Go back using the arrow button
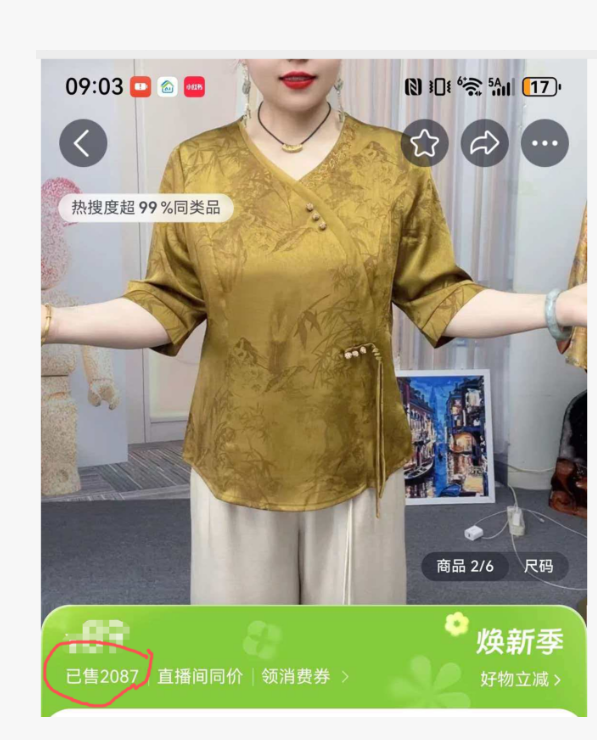The image size is (597, 740). [83, 143]
